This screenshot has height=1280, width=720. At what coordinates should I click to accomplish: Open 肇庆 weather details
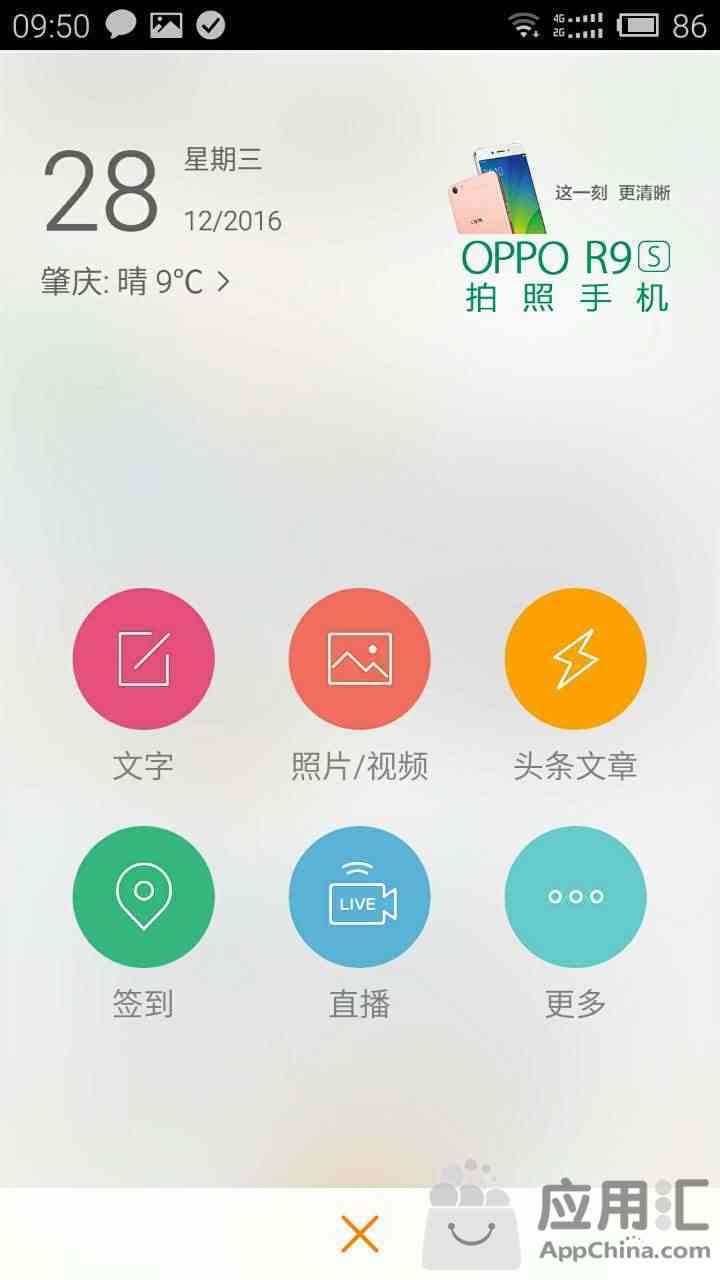point(135,282)
